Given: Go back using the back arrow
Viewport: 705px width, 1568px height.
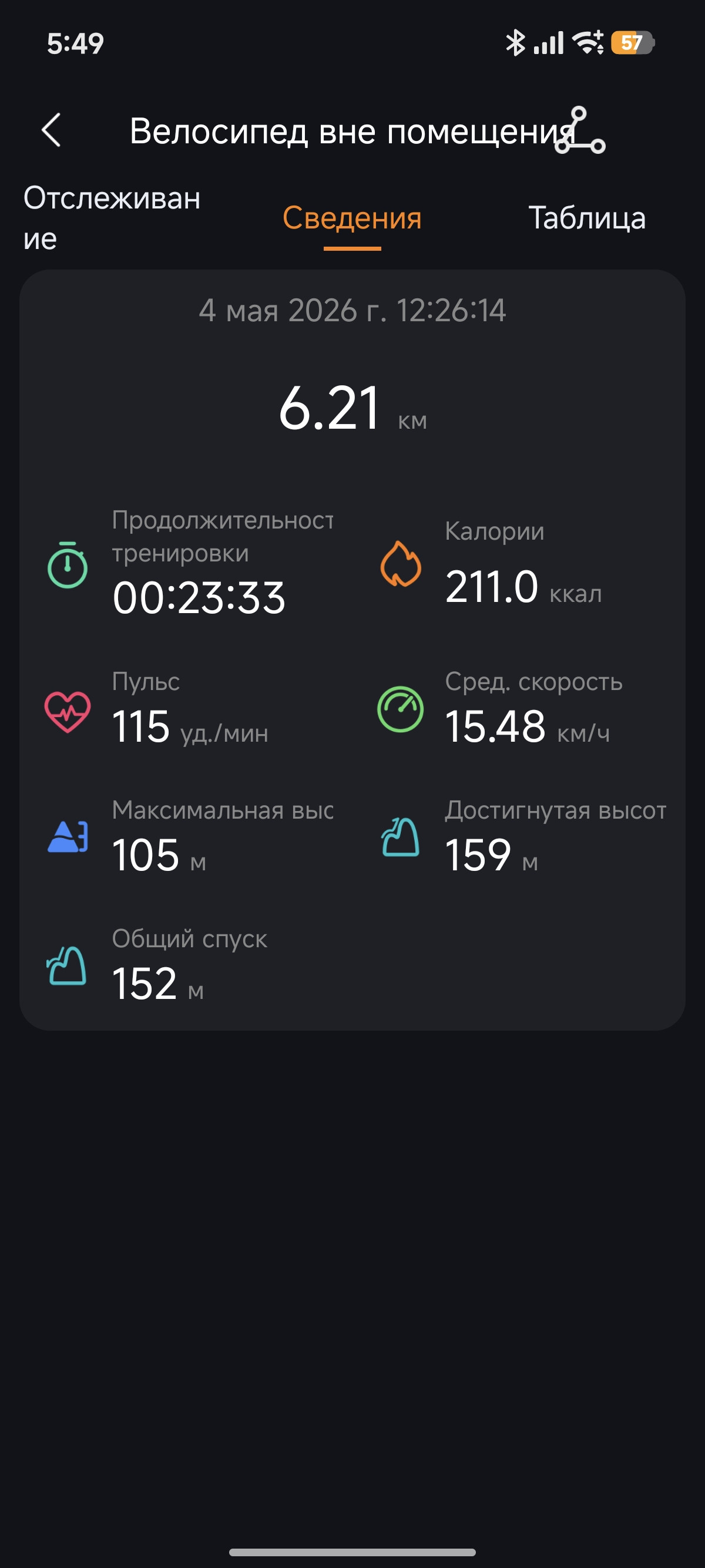Looking at the screenshot, I should click(51, 130).
